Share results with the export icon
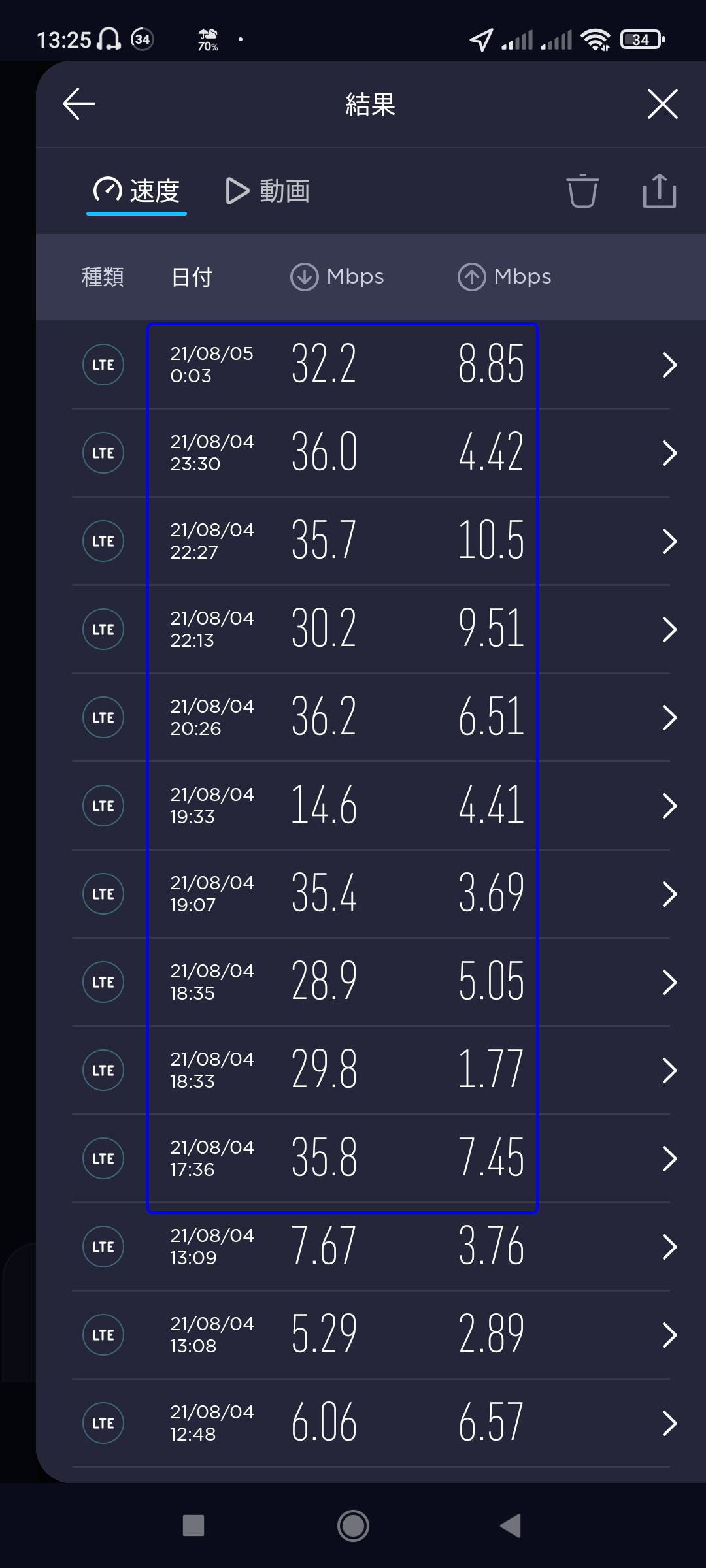Image resolution: width=706 pixels, height=1568 pixels. (x=659, y=191)
